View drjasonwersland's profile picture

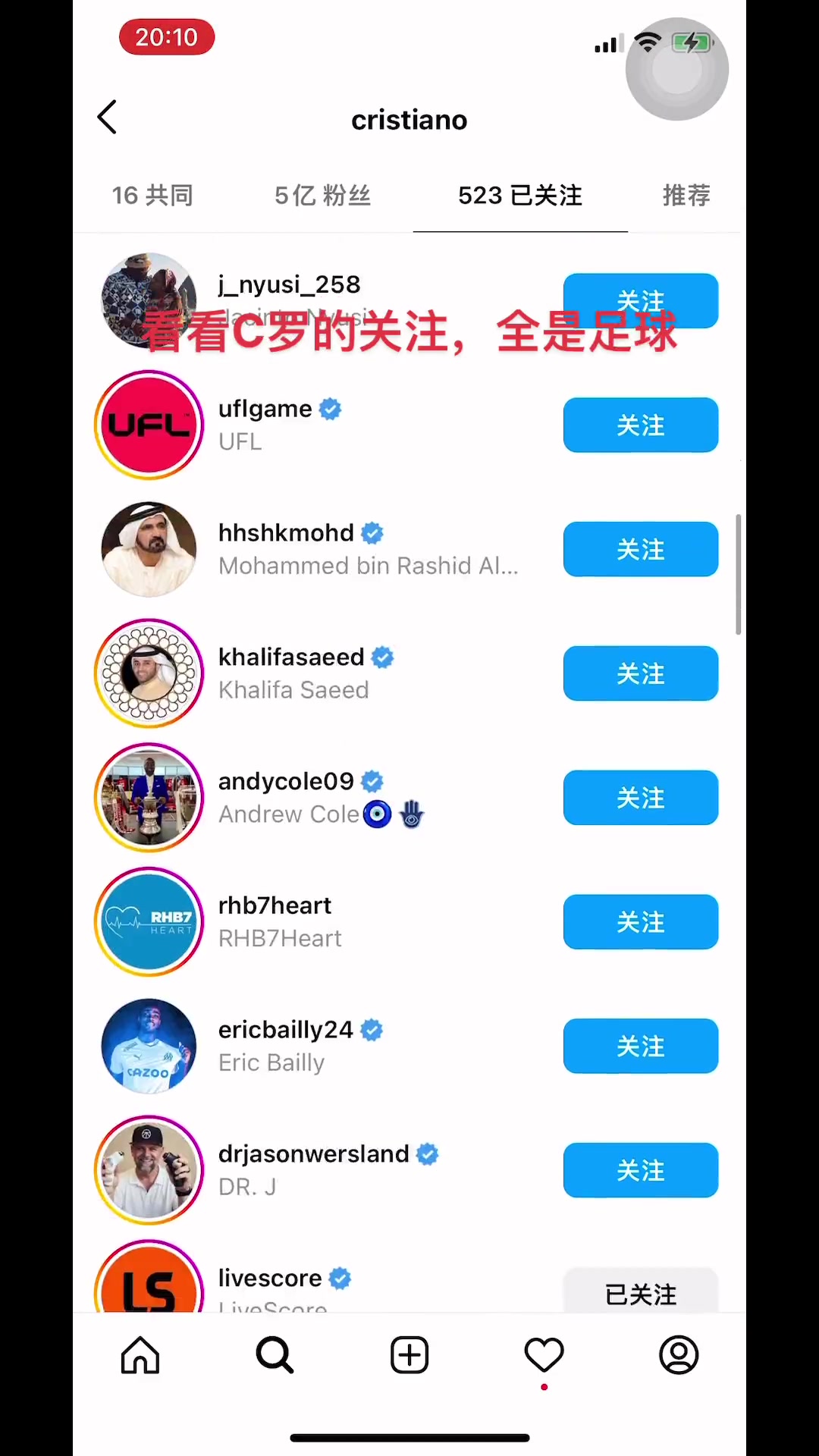pyautogui.click(x=149, y=1170)
